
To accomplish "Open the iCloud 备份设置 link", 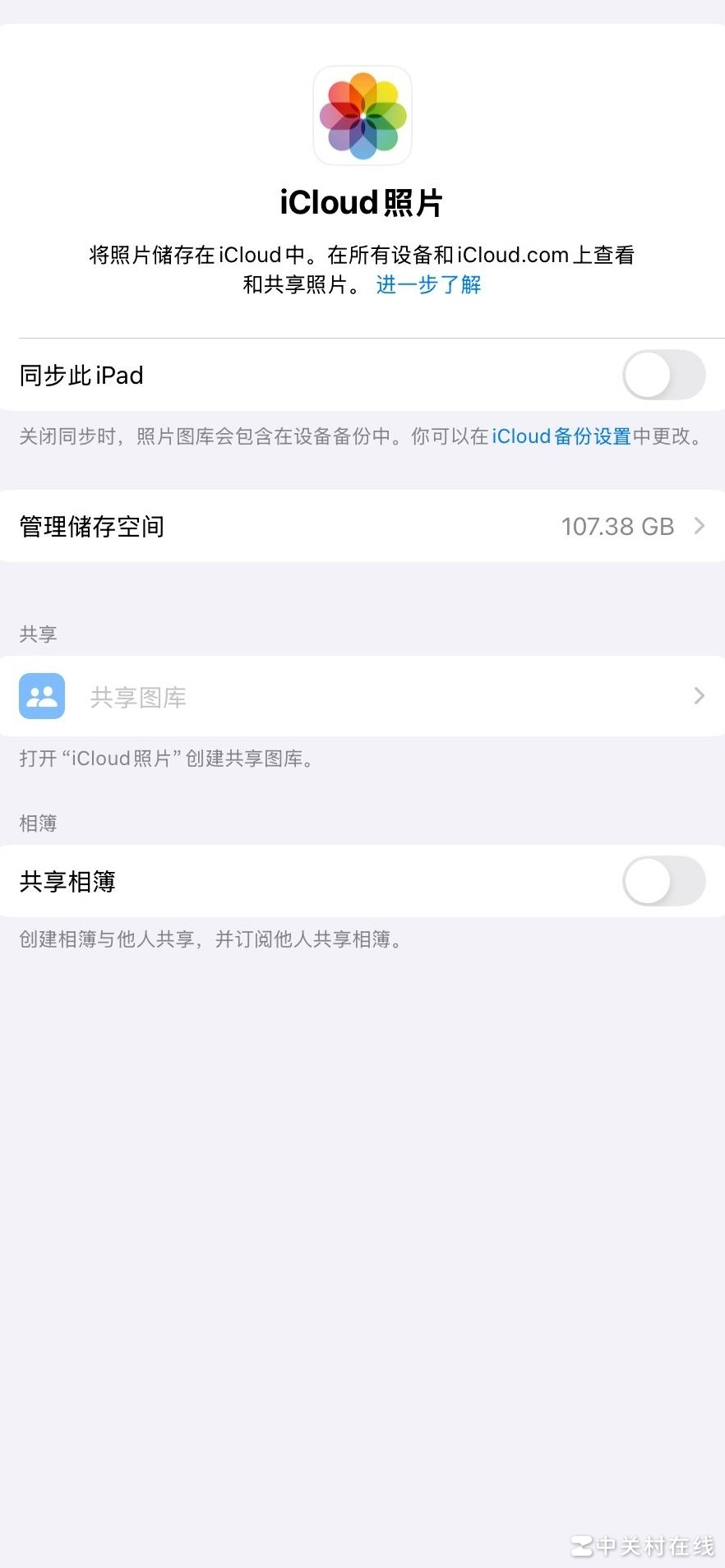I will coord(561,436).
